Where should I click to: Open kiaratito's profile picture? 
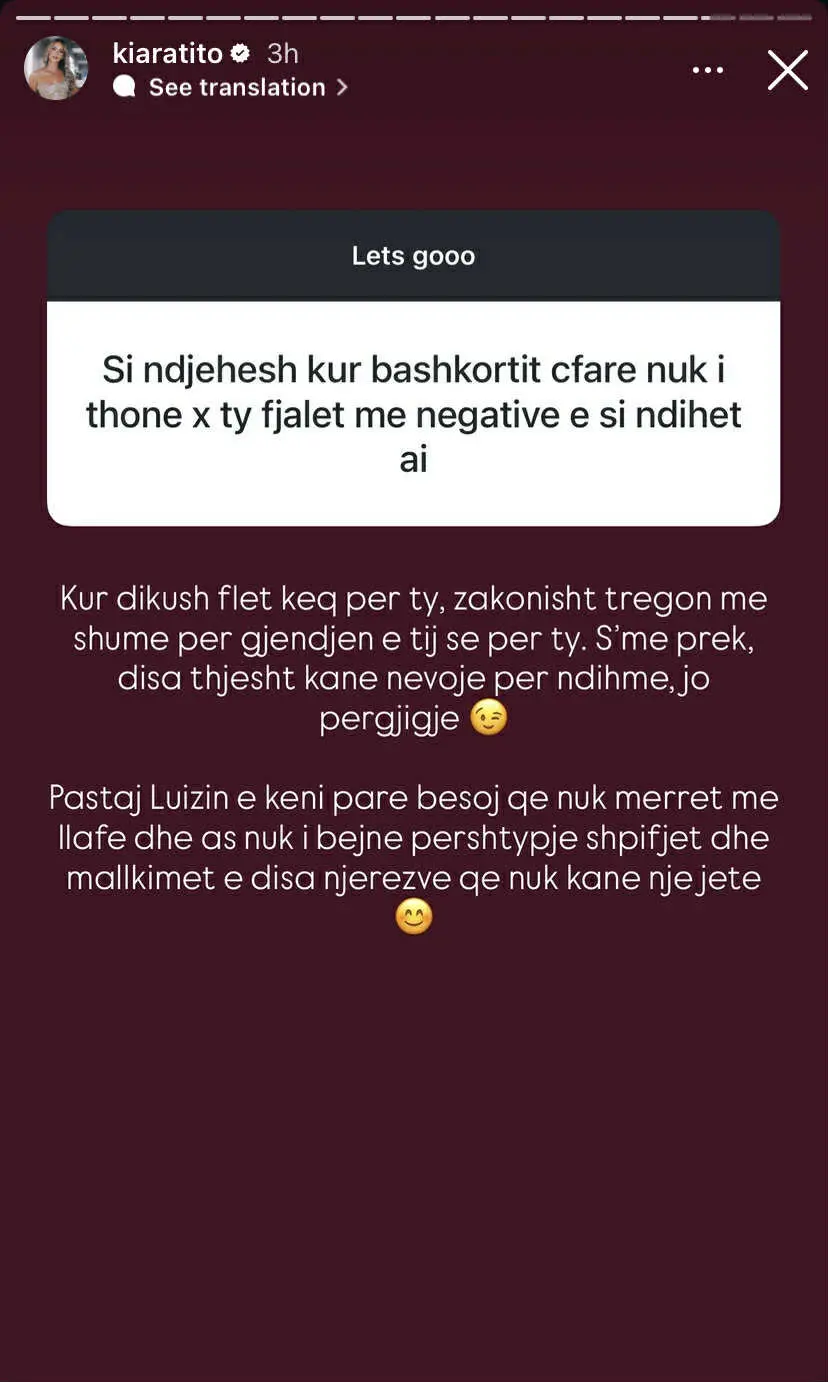click(x=56, y=68)
